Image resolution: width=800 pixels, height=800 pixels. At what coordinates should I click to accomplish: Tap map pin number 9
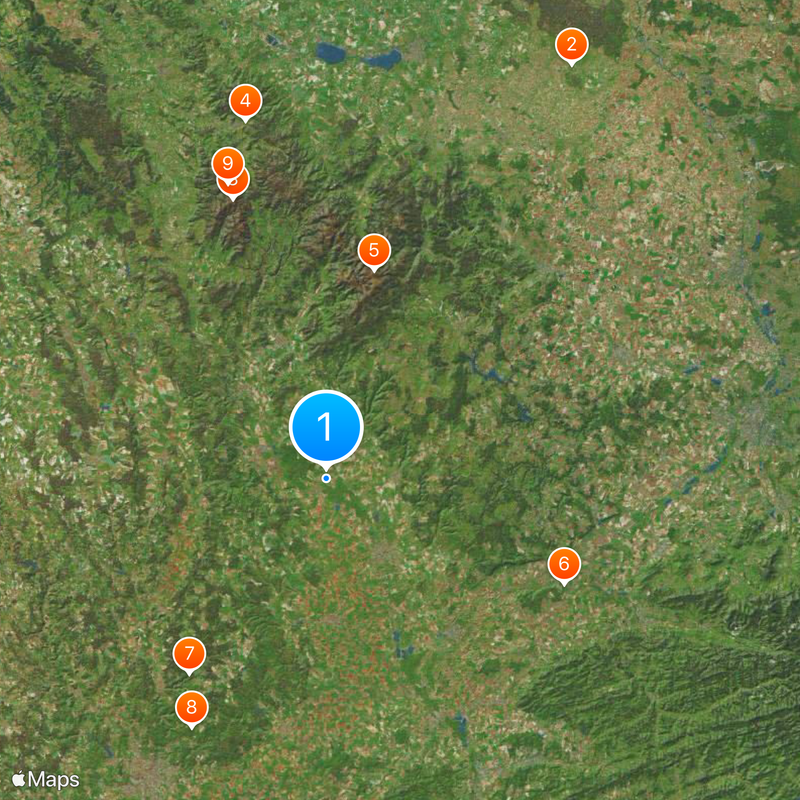(228, 162)
